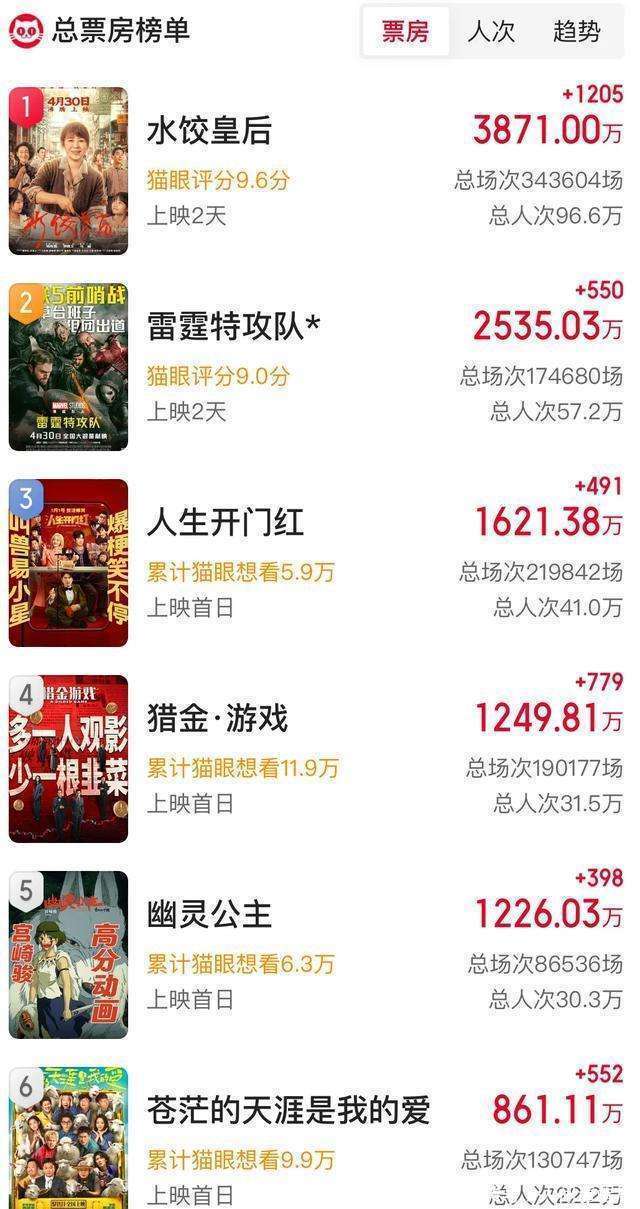This screenshot has width=640, height=1209.
Task: Select 苍茫的天涯是我的爱 from the list
Action: (x=288, y=1110)
